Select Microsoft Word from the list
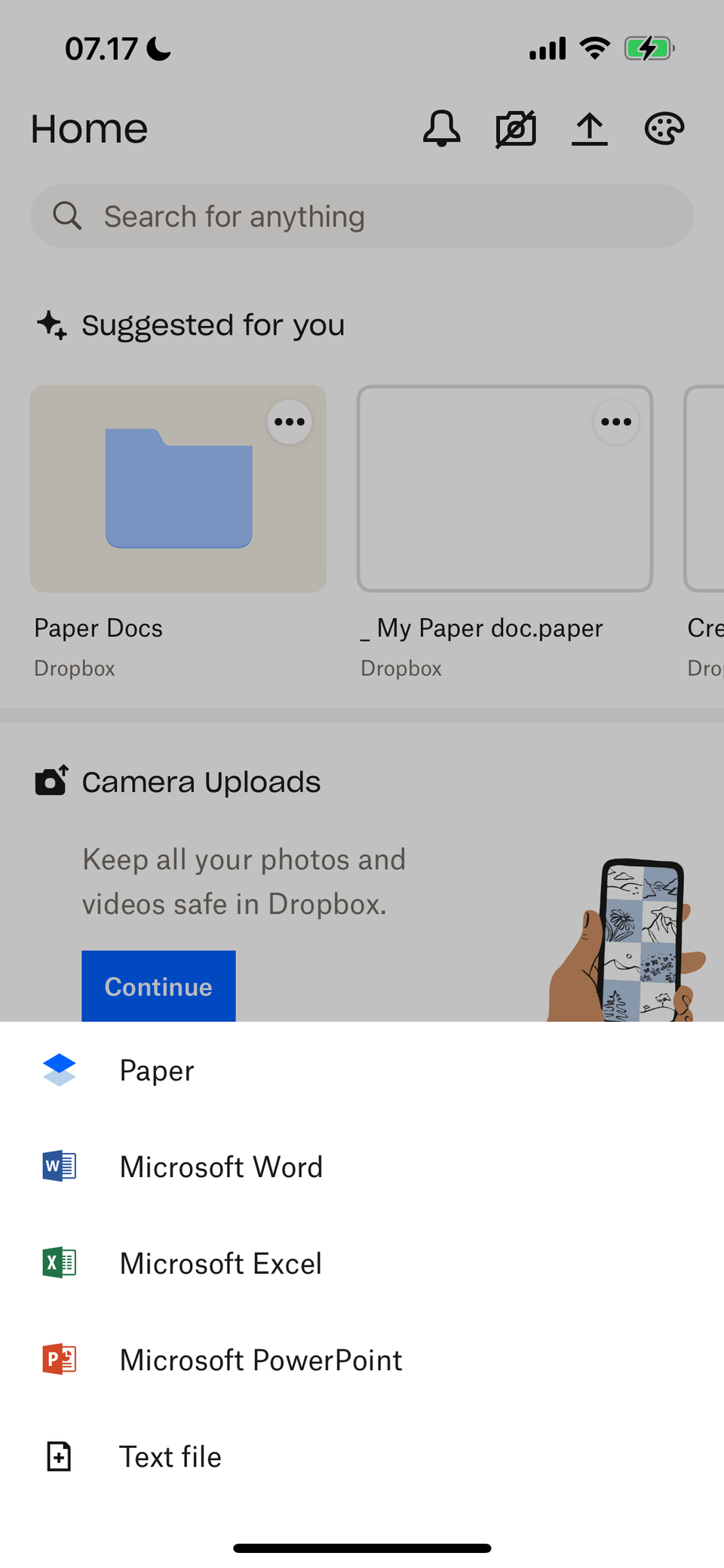The height and width of the screenshot is (1568, 724). click(220, 1167)
